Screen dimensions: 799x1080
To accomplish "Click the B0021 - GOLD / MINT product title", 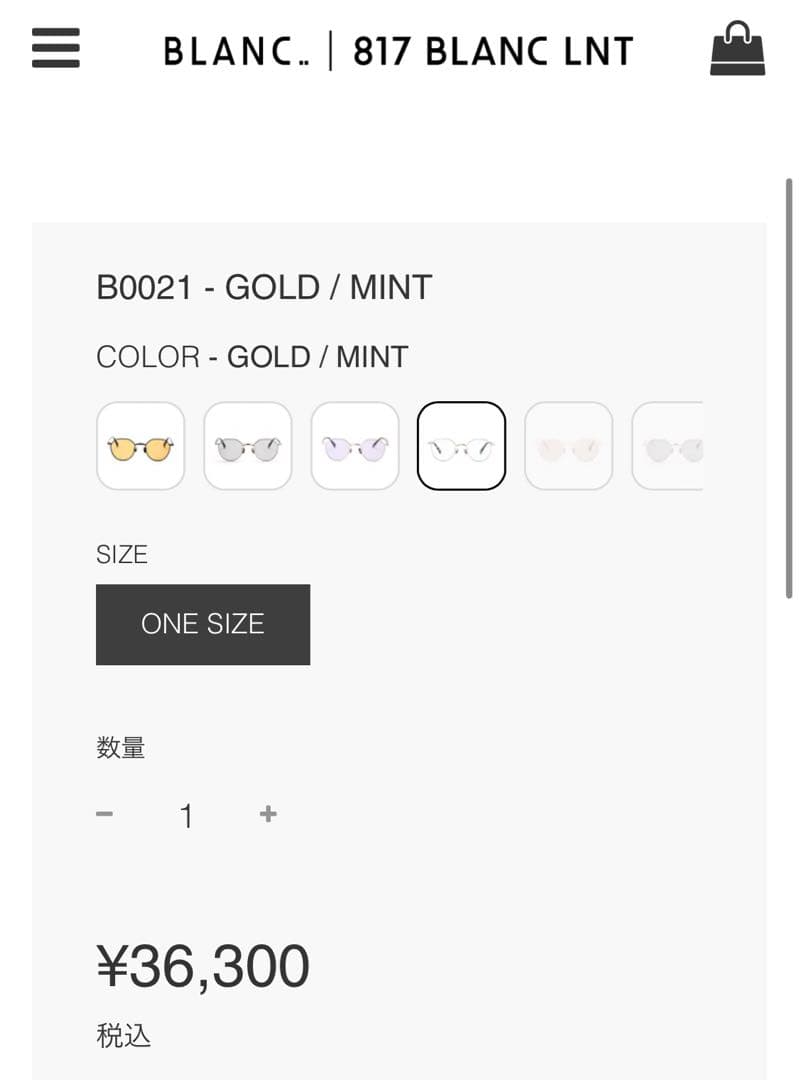I will (x=263, y=287).
